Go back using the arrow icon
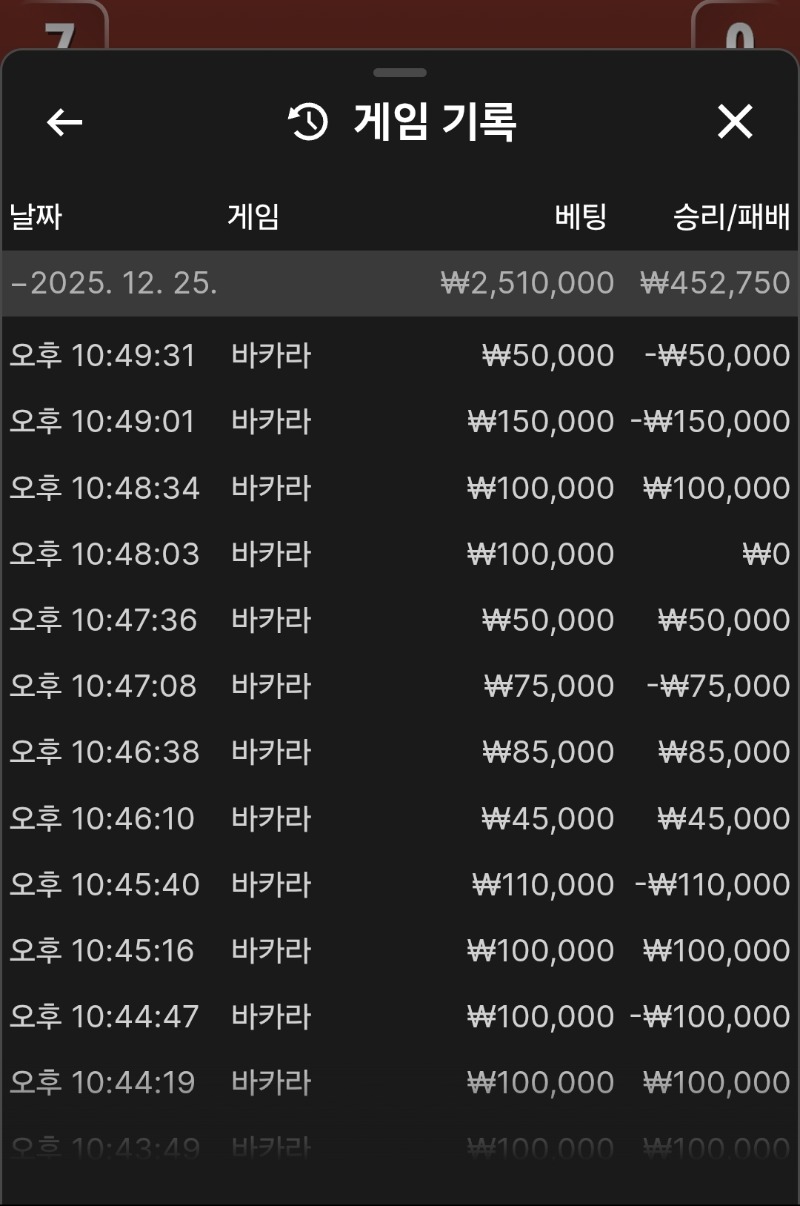This screenshot has width=800, height=1206. point(65,123)
